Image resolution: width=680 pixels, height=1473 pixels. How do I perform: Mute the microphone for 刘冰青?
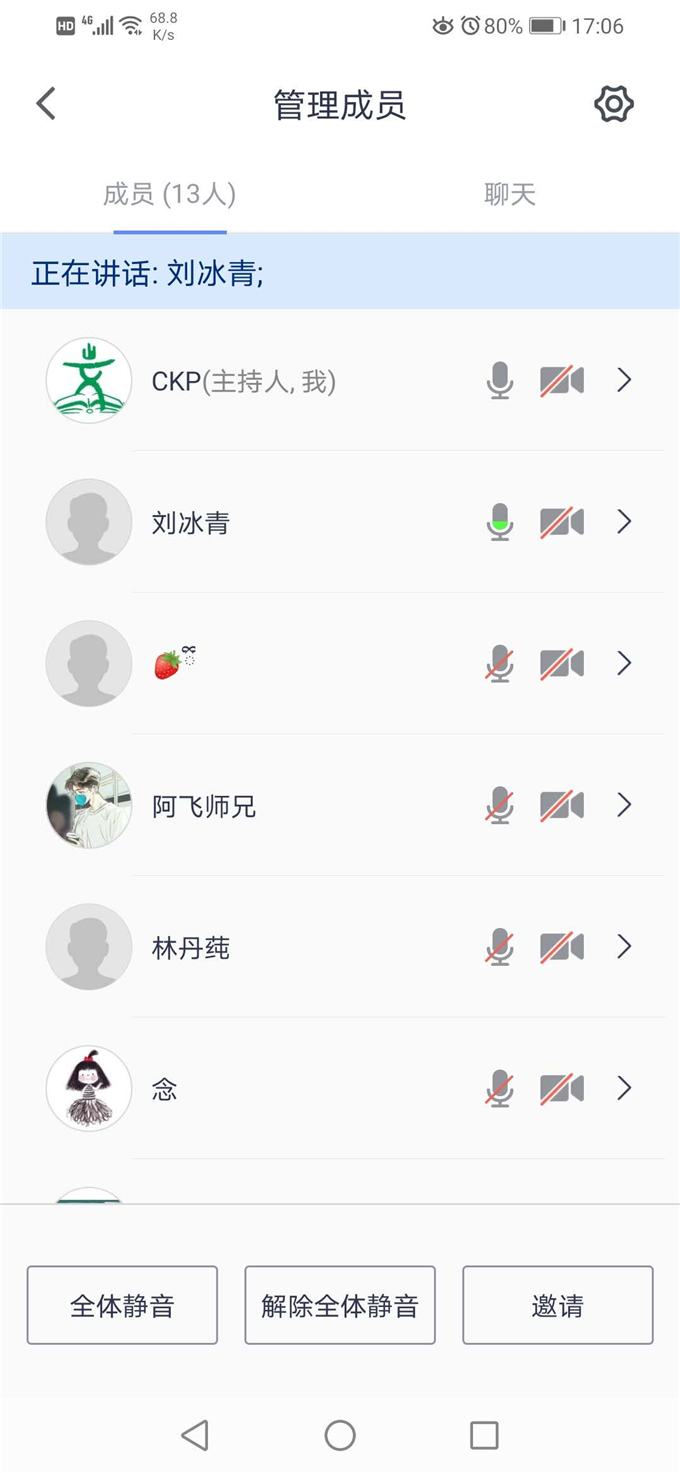pyautogui.click(x=500, y=522)
